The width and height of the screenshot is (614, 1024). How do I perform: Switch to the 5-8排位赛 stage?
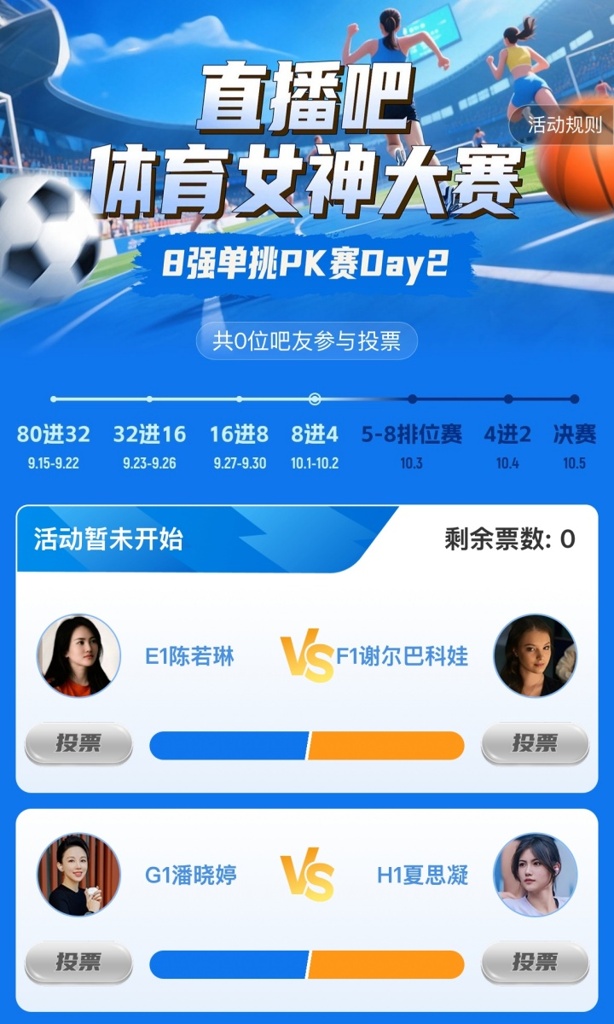pos(411,435)
